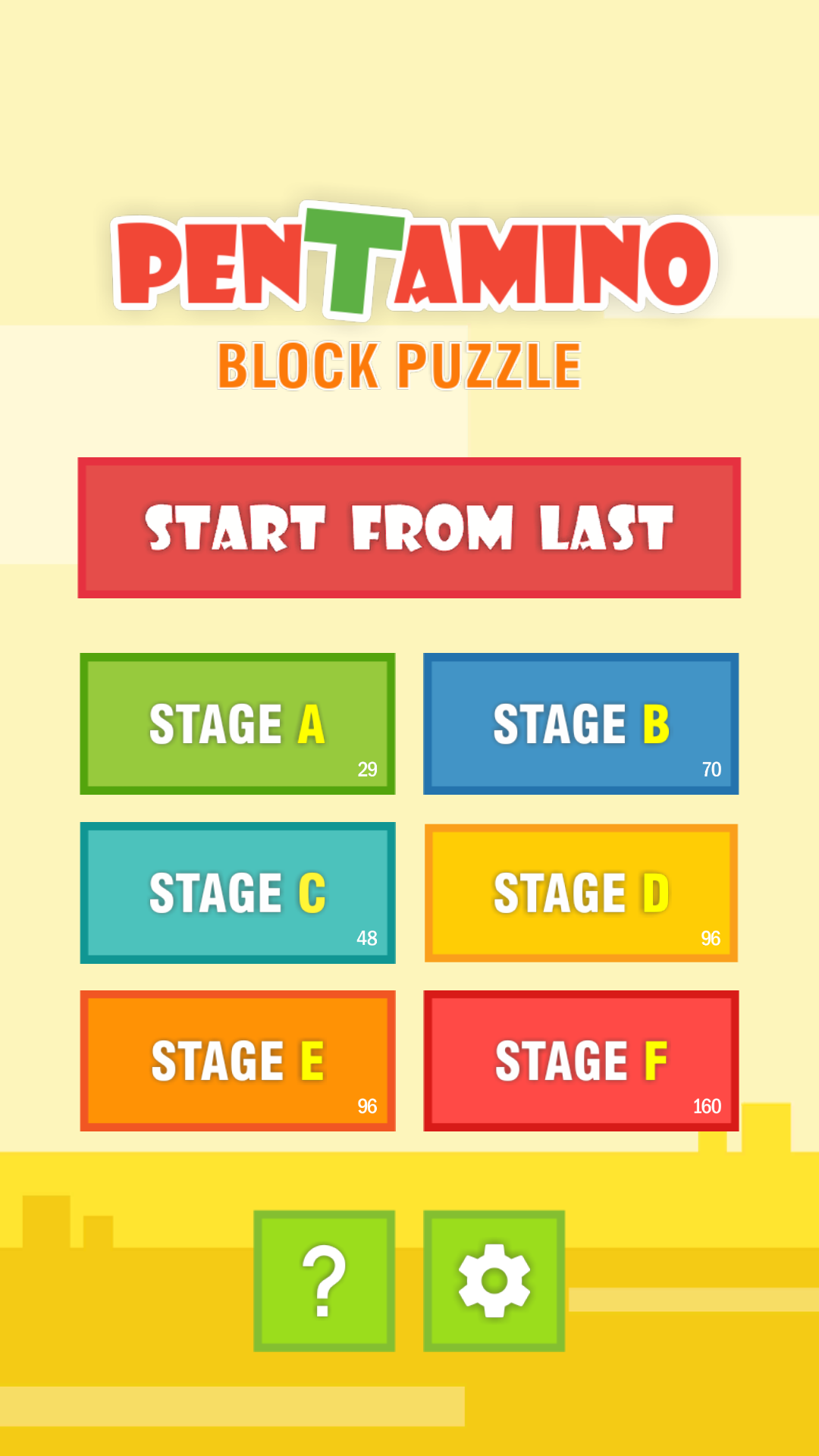Go to Stage F with 160 levels

[581, 1060]
